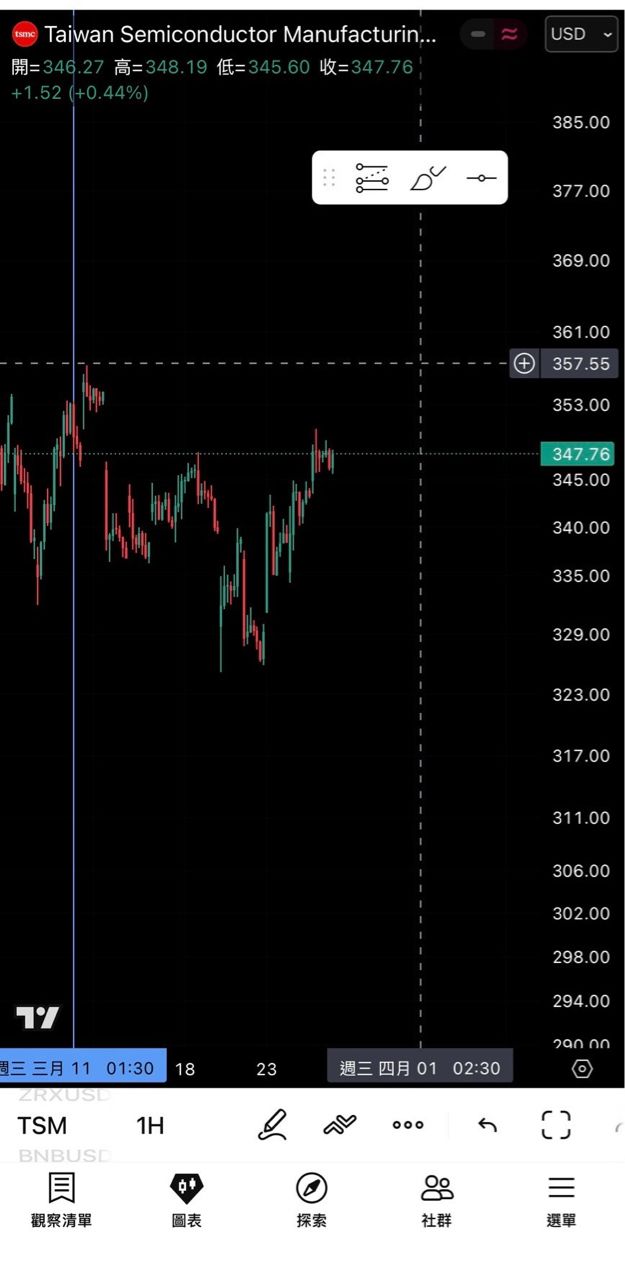Open the trend line settings tool

pyautogui.click(x=371, y=178)
